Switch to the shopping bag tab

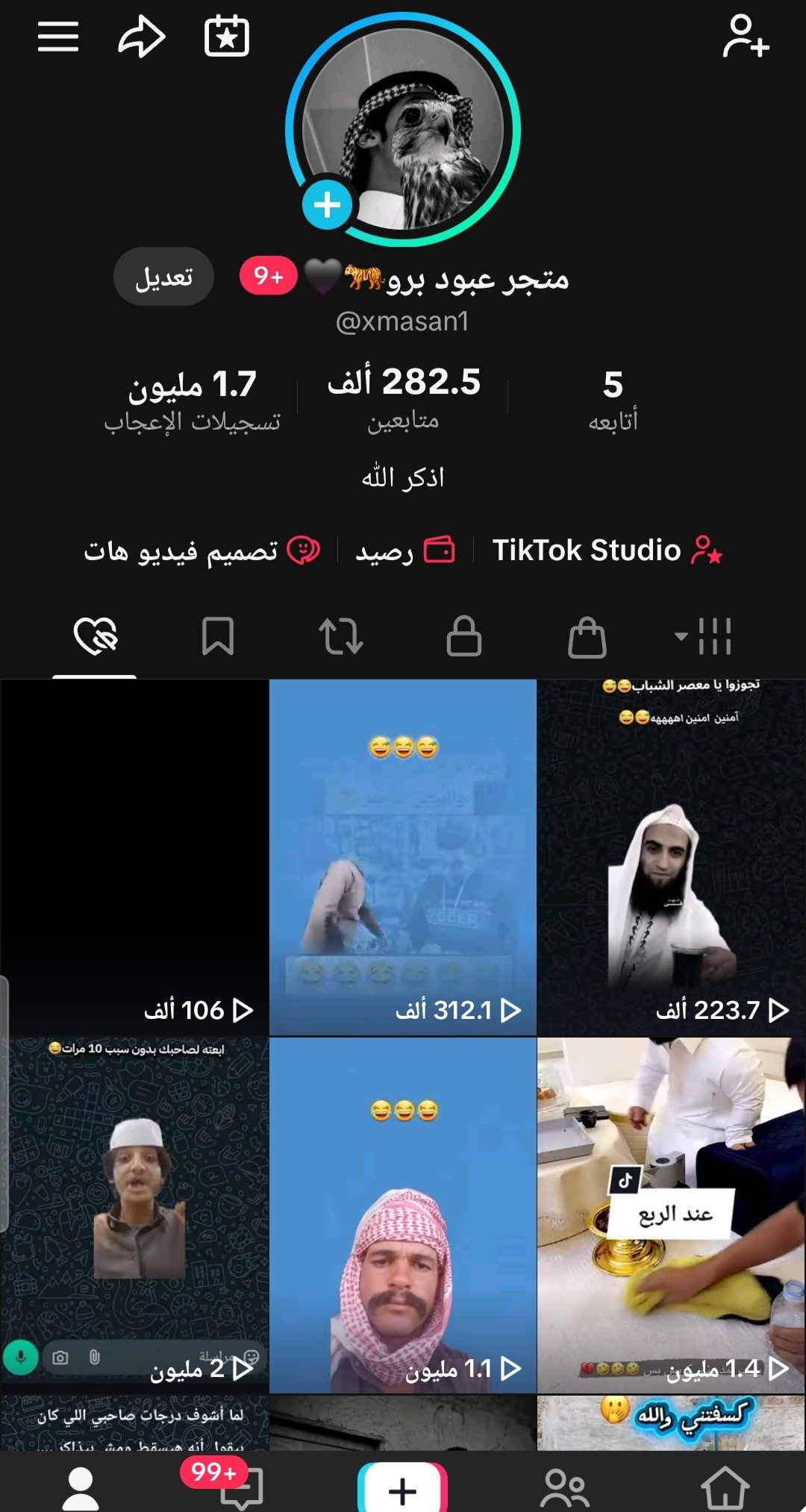point(587,636)
